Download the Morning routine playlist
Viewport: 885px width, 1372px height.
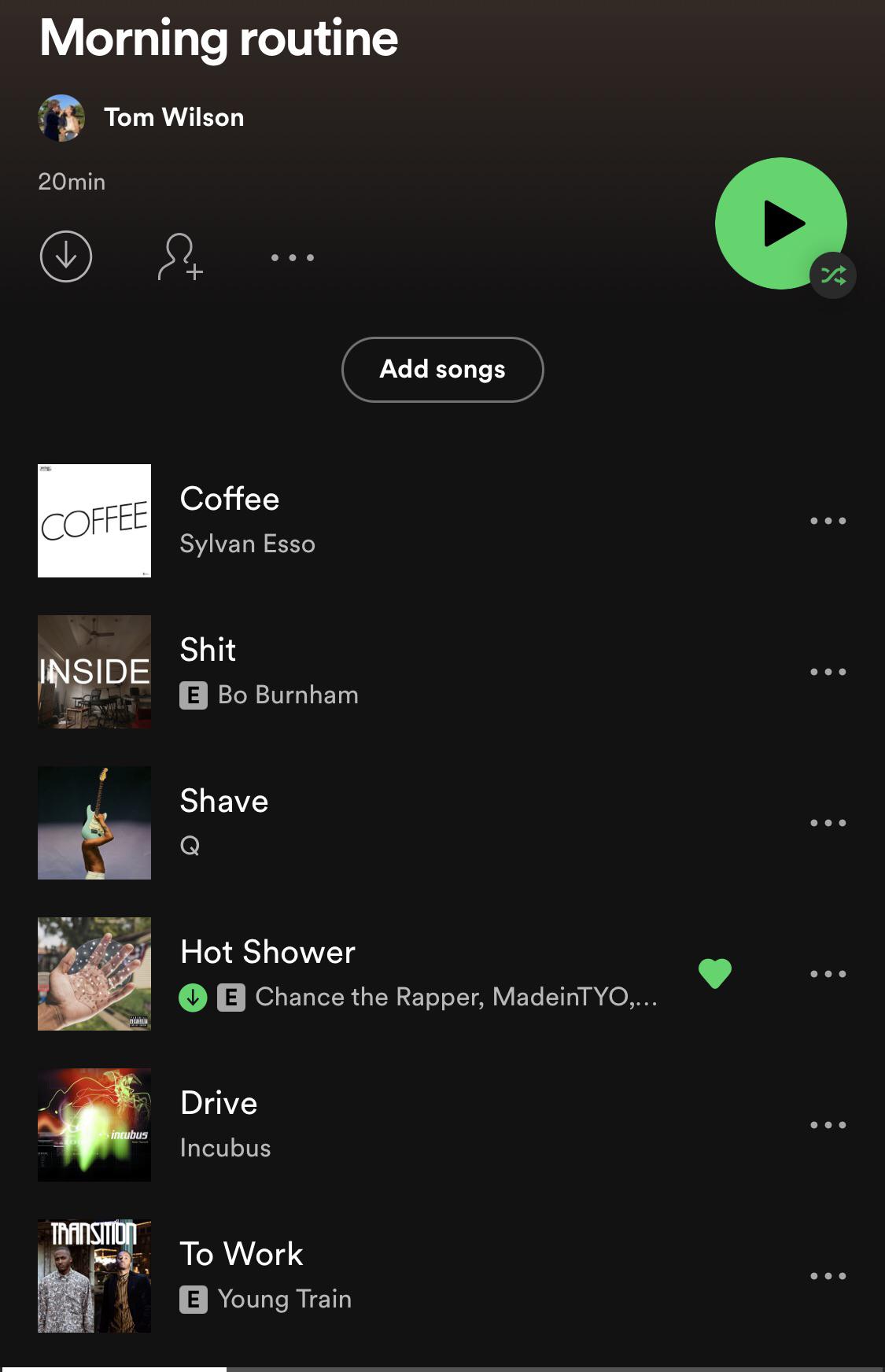click(x=66, y=256)
